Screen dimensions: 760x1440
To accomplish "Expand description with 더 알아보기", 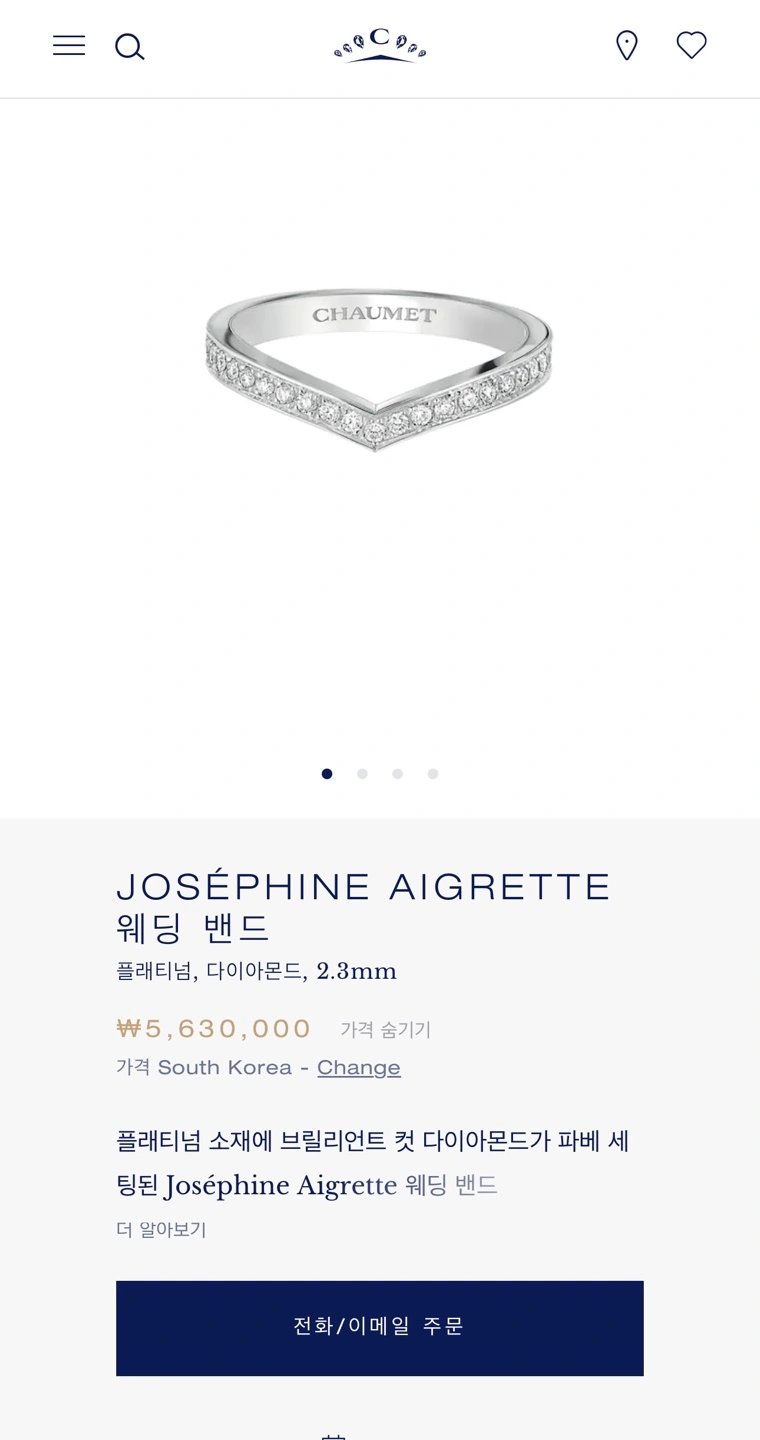I will [161, 1229].
